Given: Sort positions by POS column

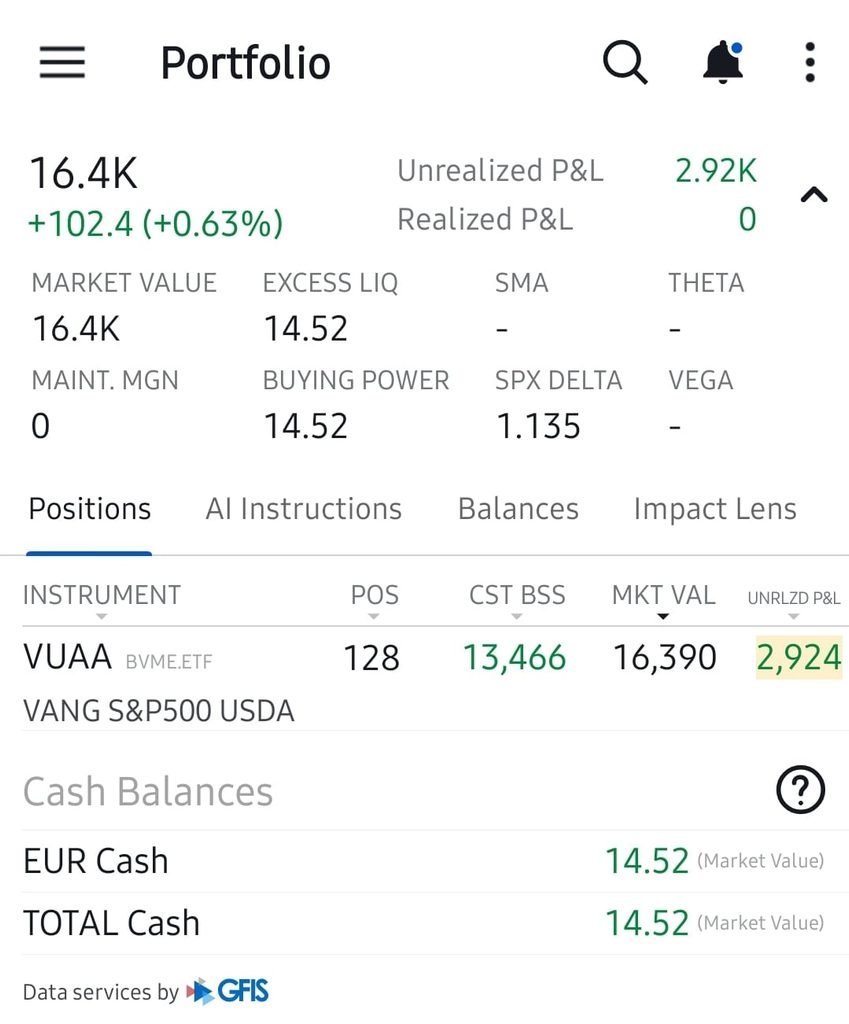Looking at the screenshot, I should tap(374, 598).
